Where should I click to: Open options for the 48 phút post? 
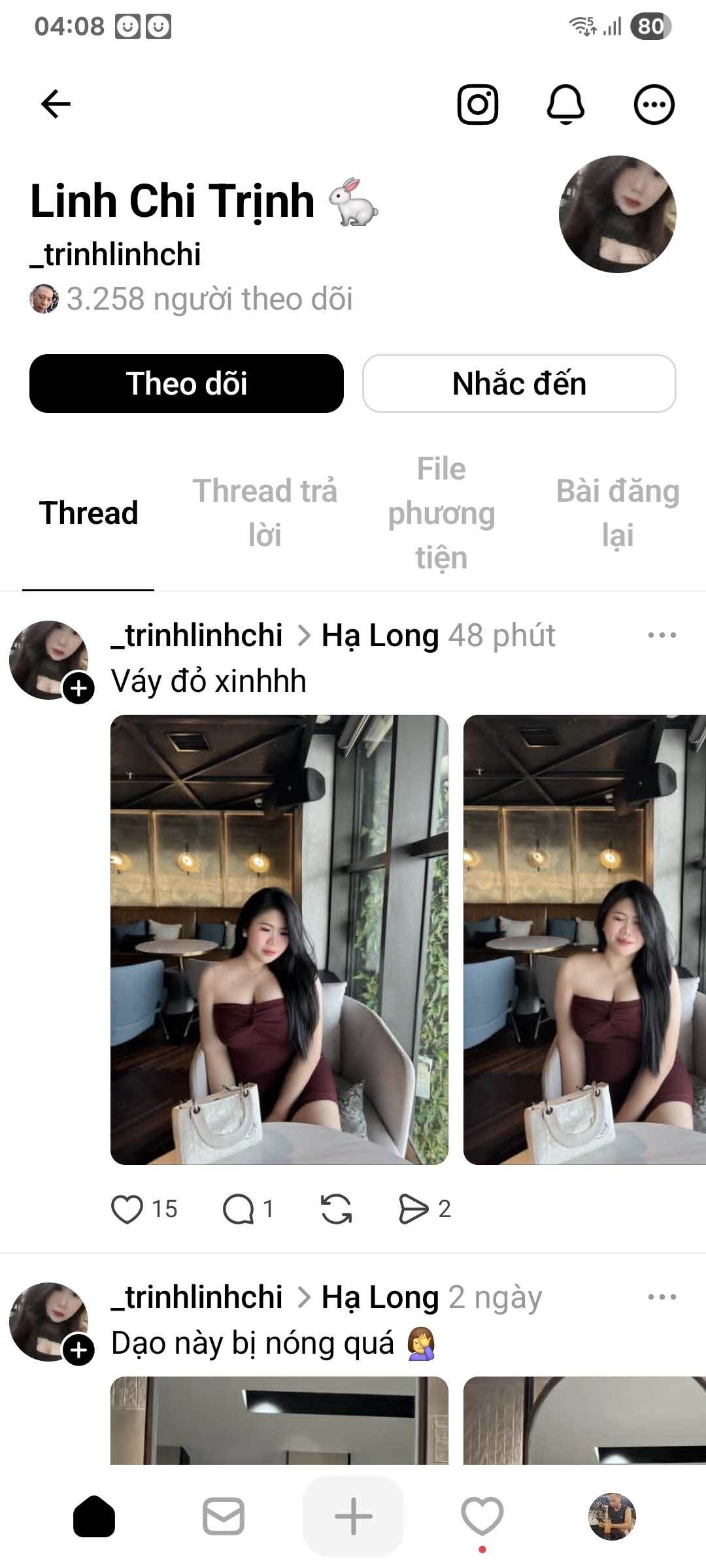point(662,635)
